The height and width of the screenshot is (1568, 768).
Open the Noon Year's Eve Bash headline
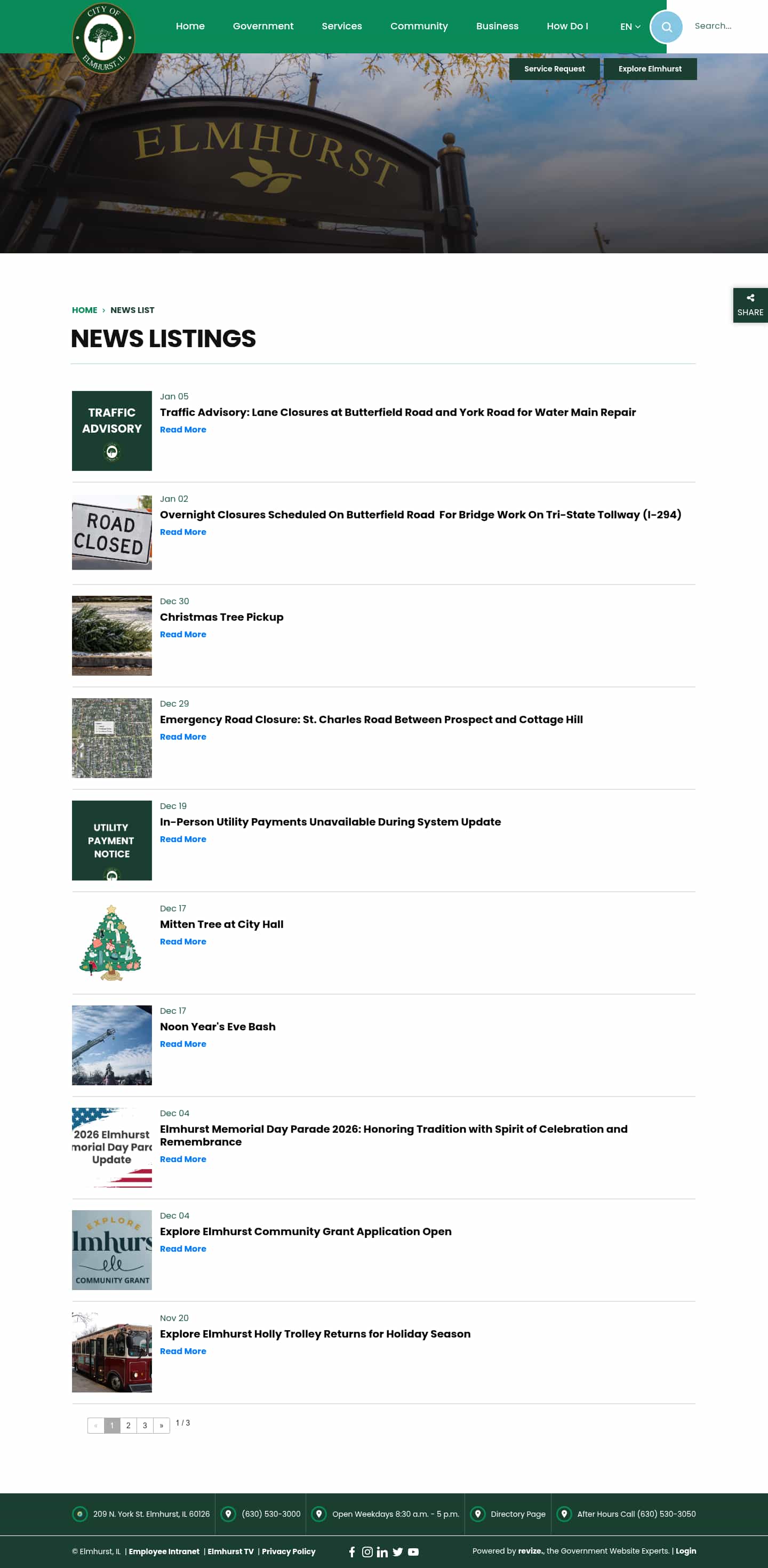pyautogui.click(x=217, y=1027)
